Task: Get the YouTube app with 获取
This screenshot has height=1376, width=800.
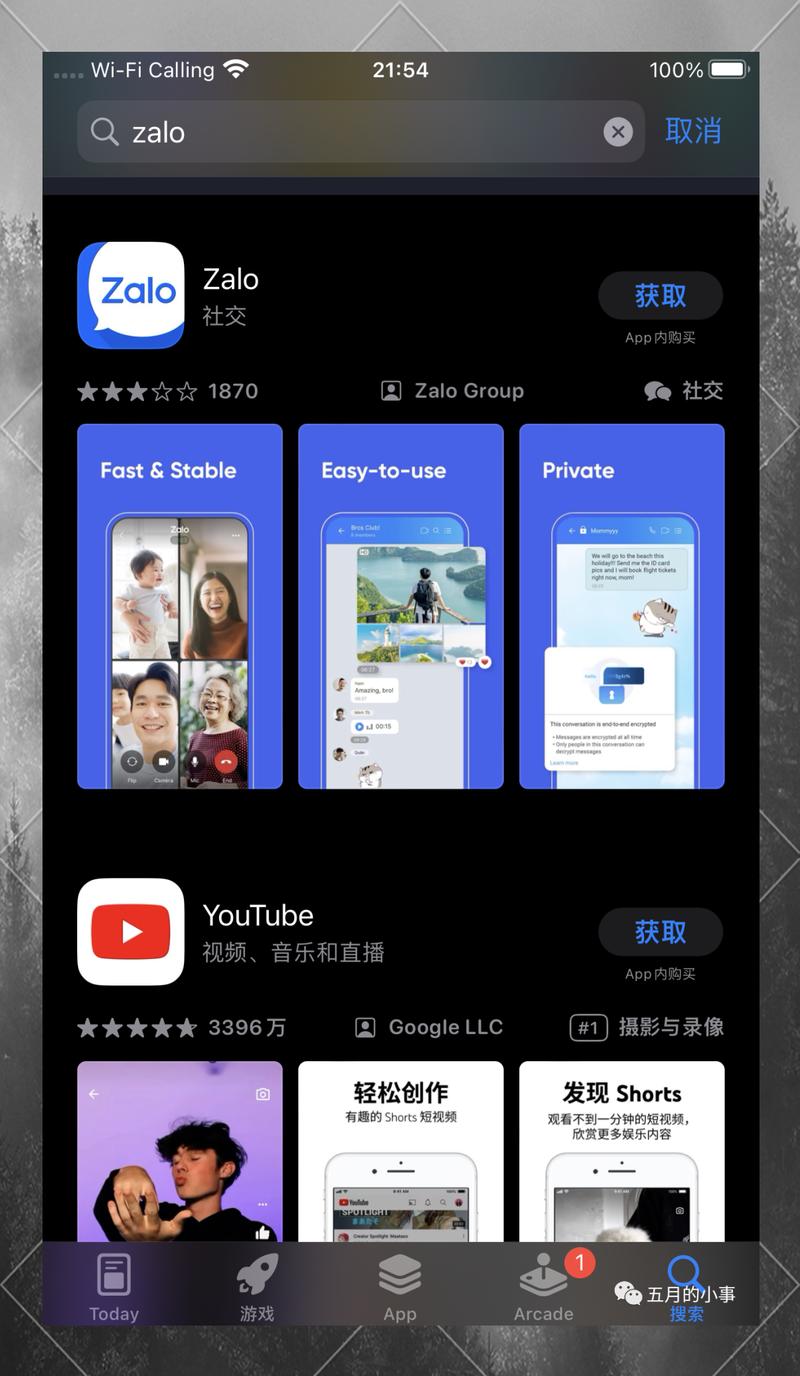Action: (x=660, y=932)
